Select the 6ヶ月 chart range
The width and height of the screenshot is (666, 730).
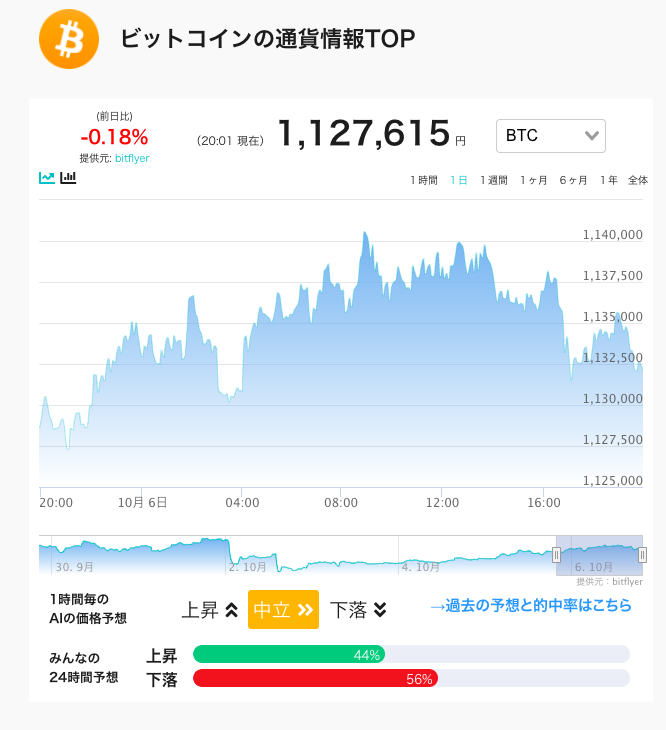573,180
